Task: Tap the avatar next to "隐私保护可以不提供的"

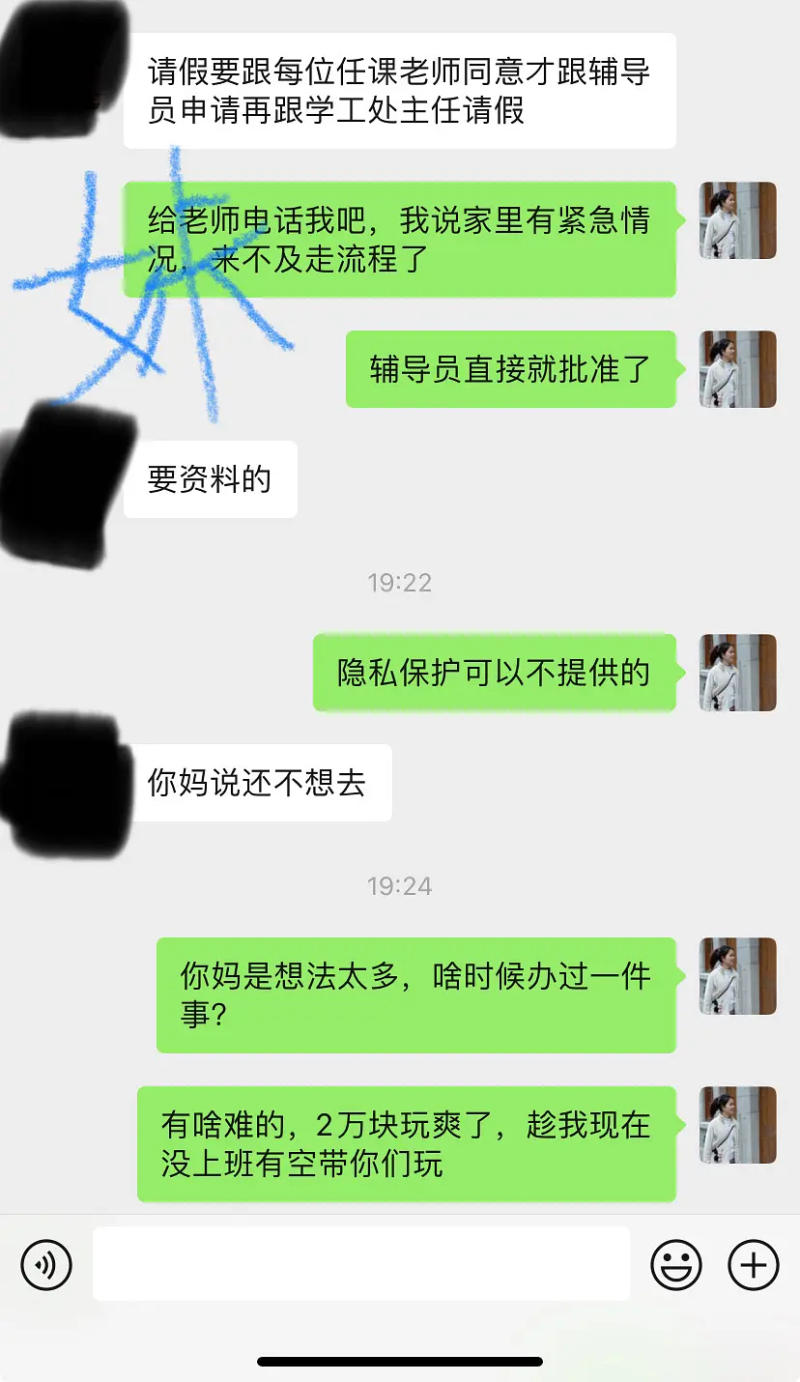Action: (x=738, y=672)
